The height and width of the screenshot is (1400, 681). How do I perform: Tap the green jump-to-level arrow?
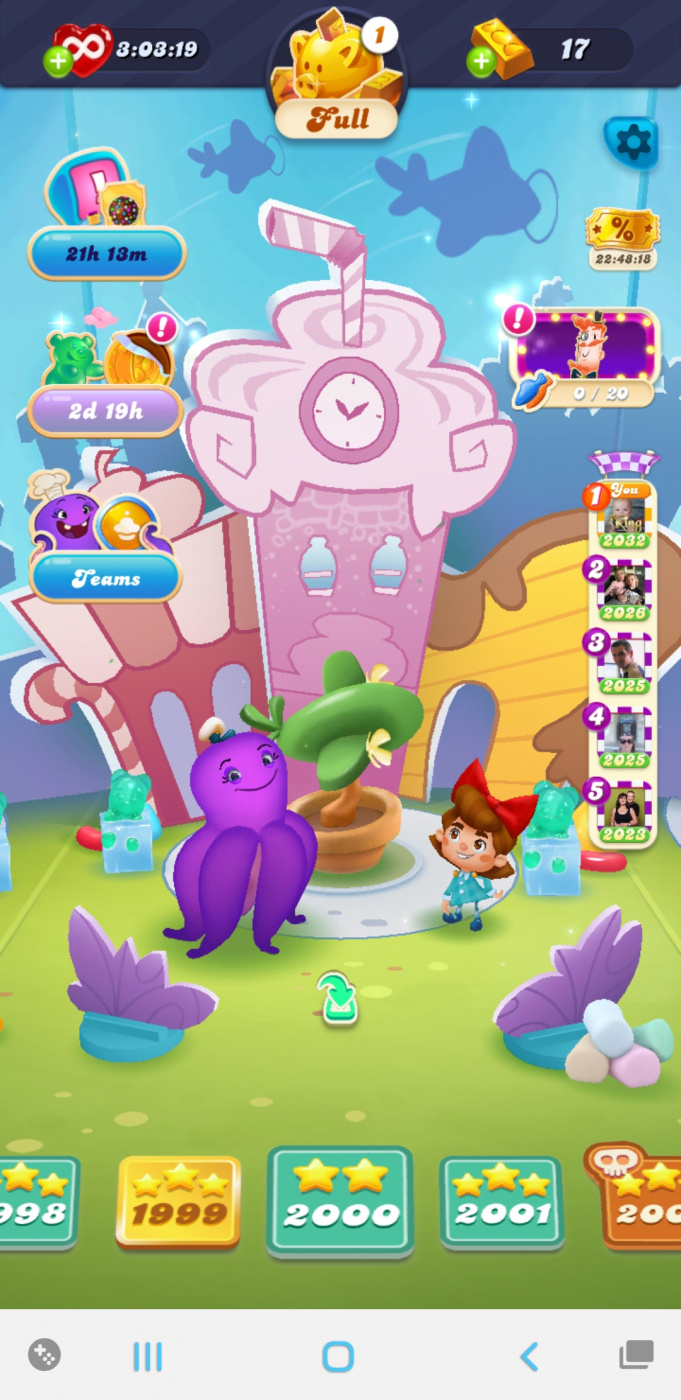point(339,999)
